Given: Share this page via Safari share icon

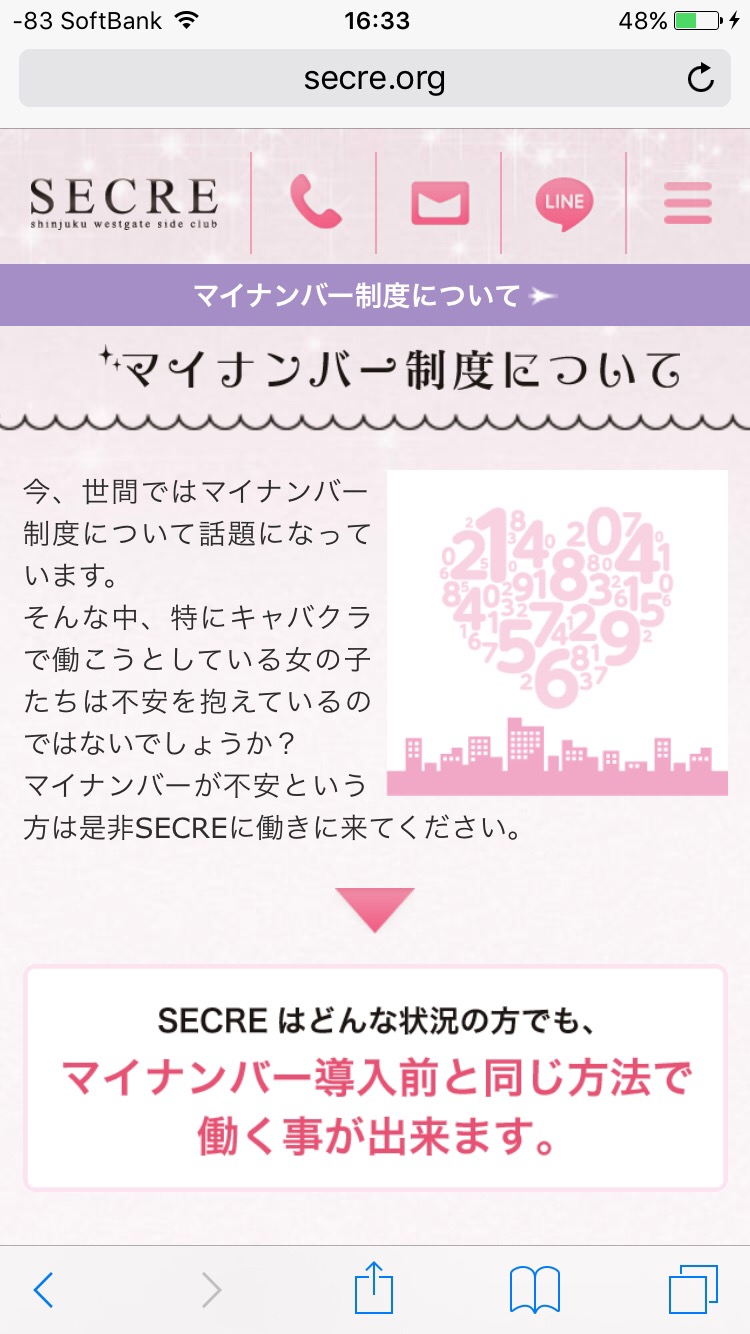Looking at the screenshot, I should tap(374, 1286).
